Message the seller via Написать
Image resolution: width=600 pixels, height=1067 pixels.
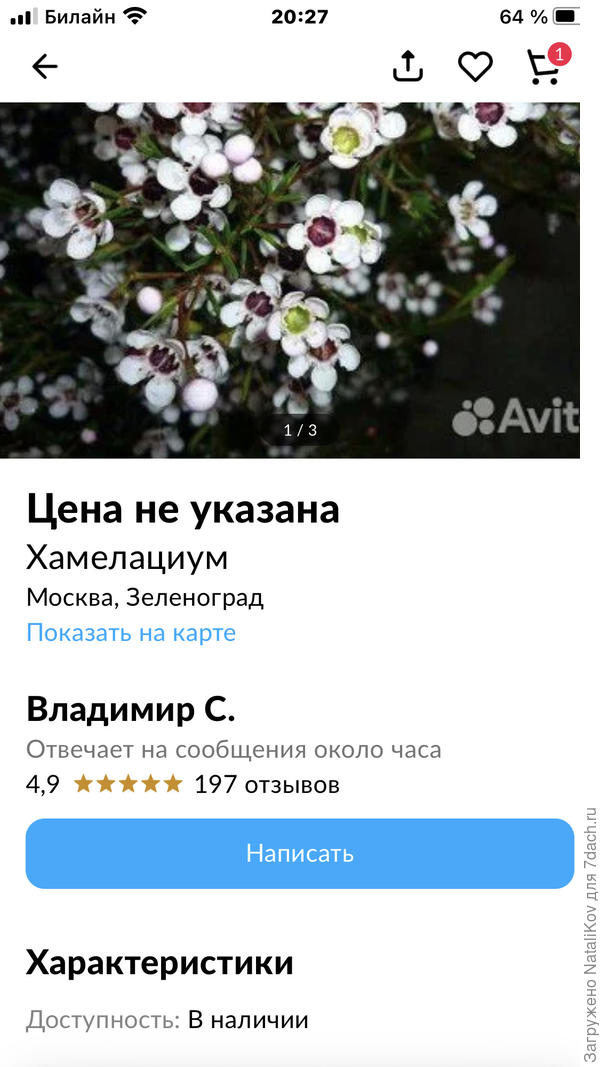(x=300, y=853)
